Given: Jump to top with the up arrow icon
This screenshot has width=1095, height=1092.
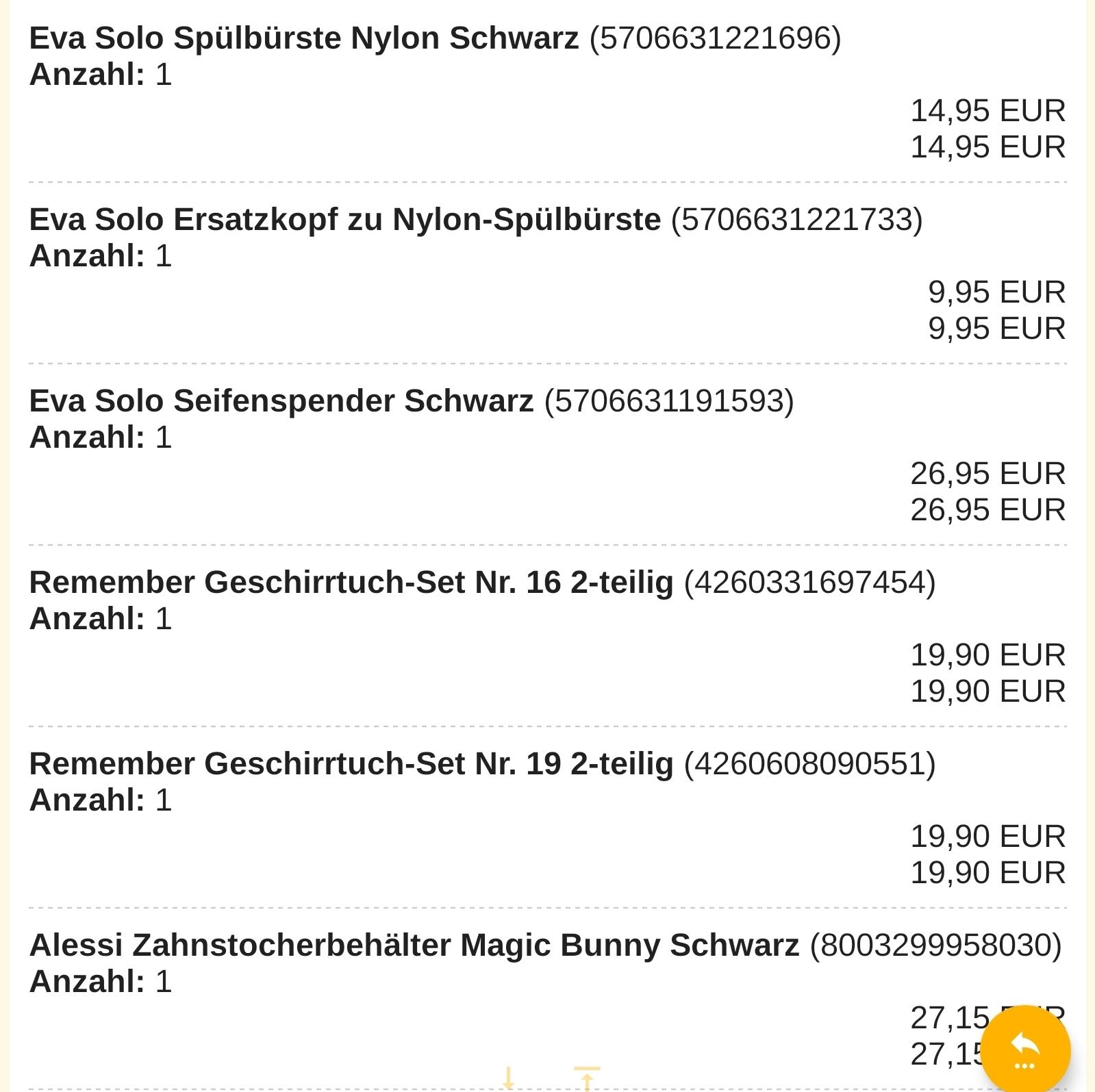Looking at the screenshot, I should 587,1078.
